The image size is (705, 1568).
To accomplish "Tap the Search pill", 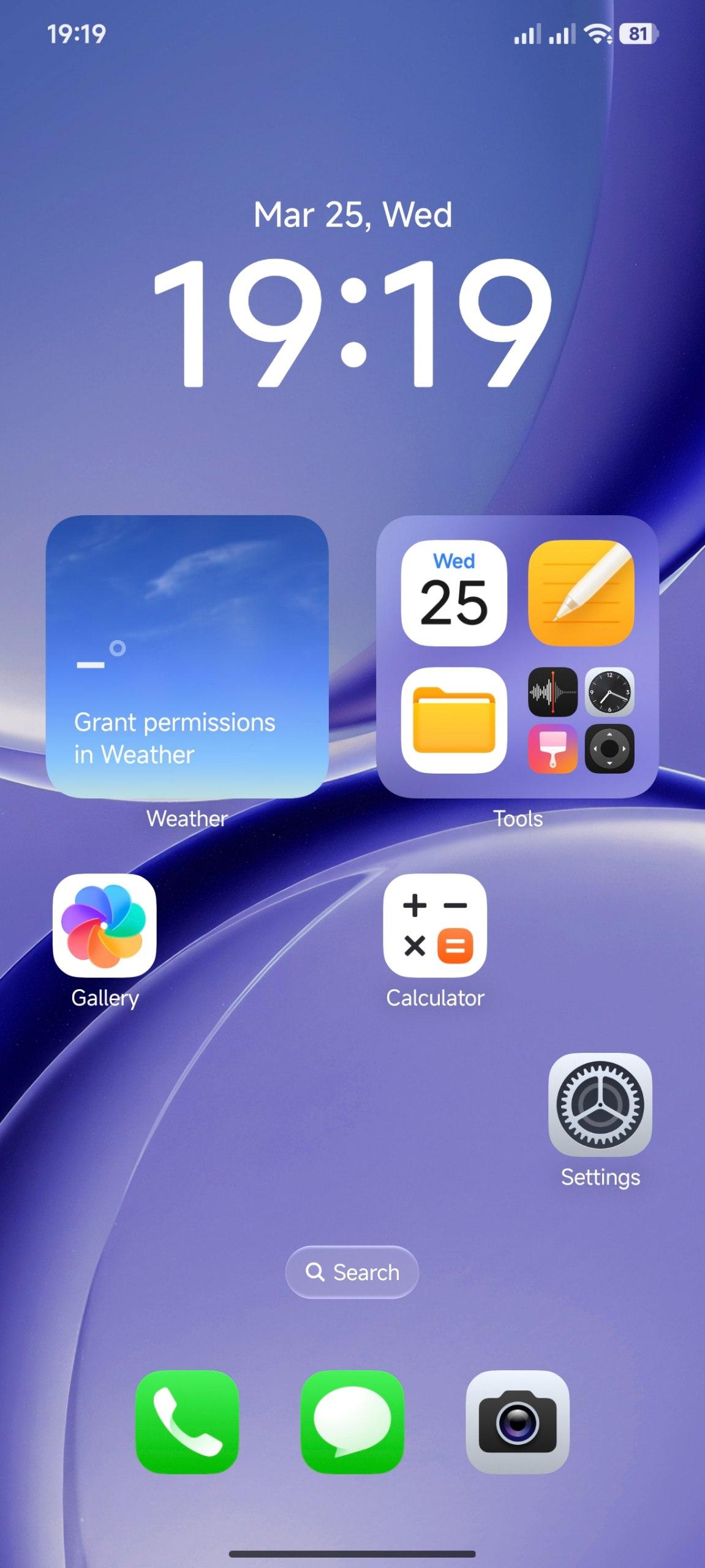I will [352, 1272].
